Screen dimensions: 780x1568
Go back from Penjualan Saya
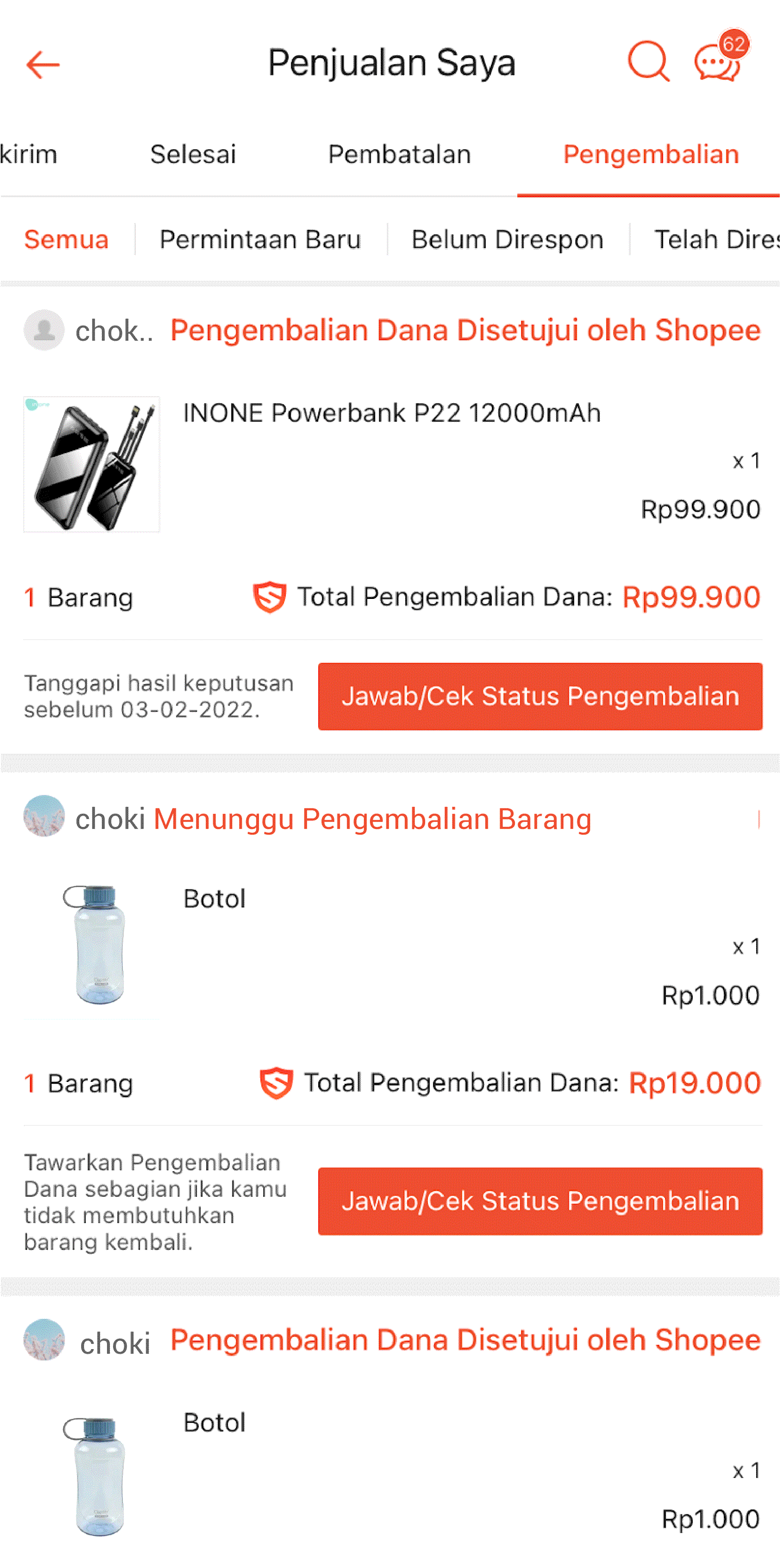[43, 64]
